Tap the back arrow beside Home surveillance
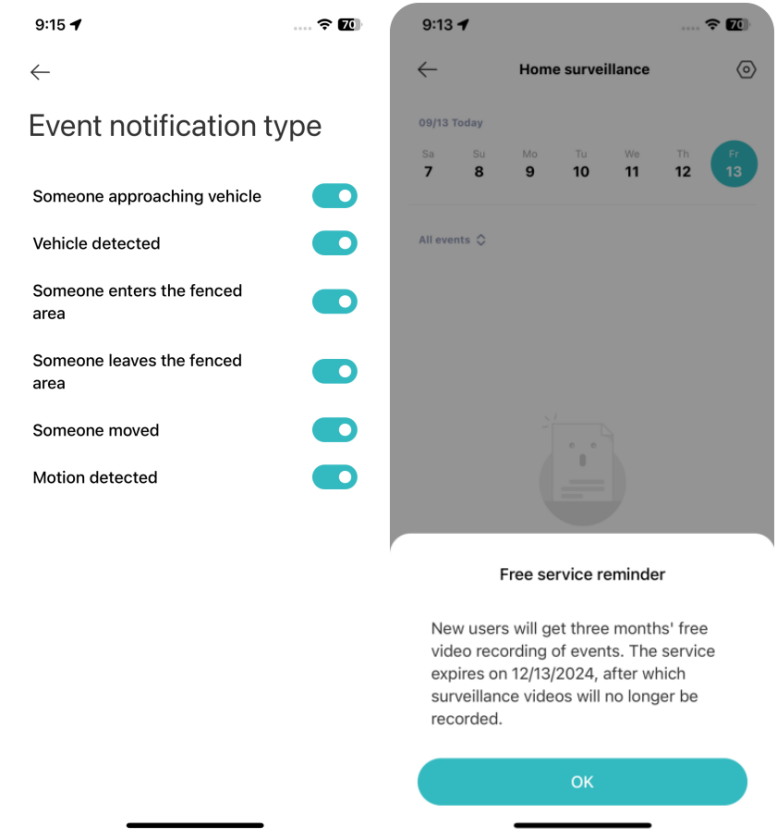Screen dimensions: 777x839 tap(428, 70)
